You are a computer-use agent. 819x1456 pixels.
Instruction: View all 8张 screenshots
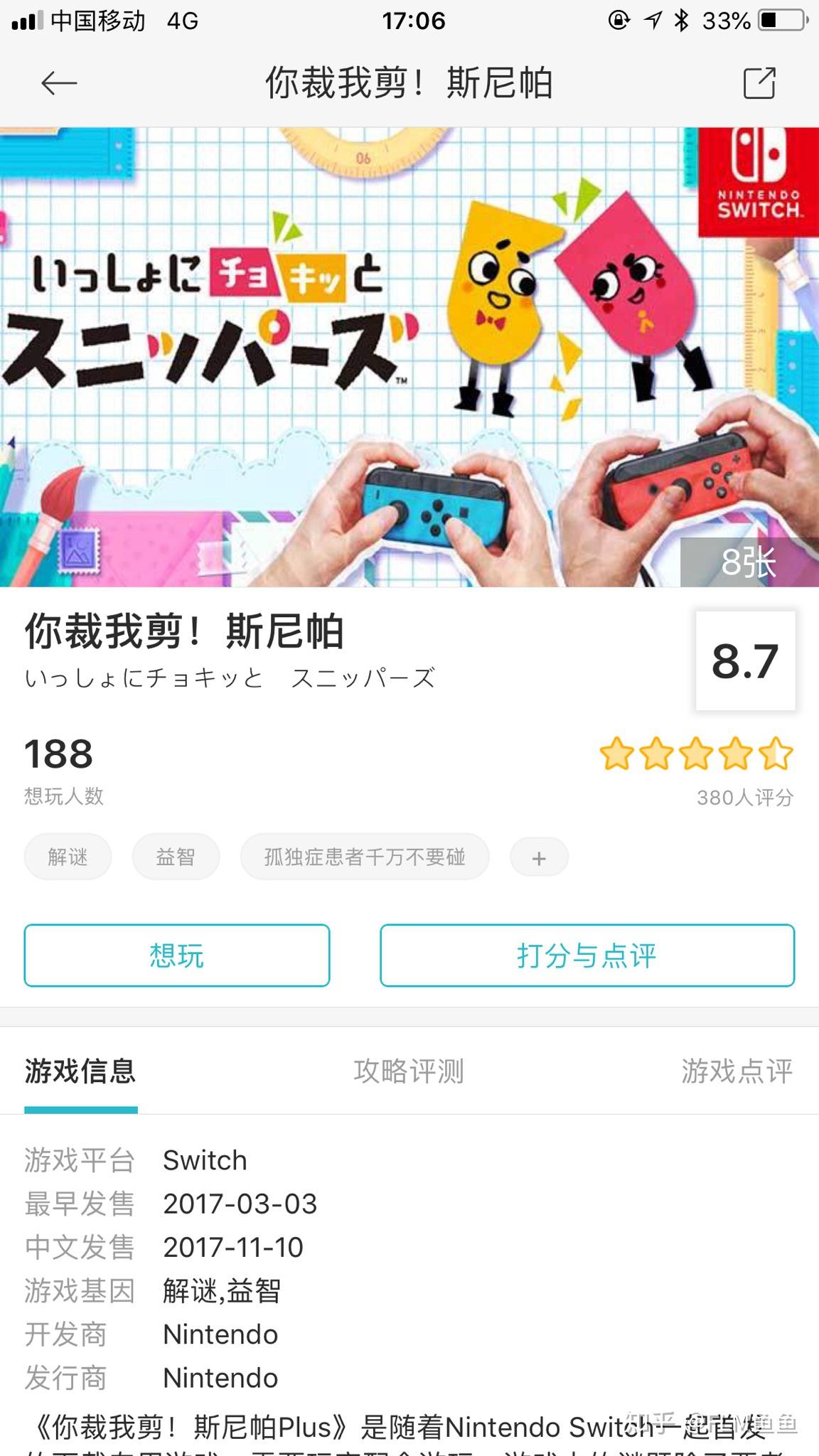pyautogui.click(x=749, y=563)
